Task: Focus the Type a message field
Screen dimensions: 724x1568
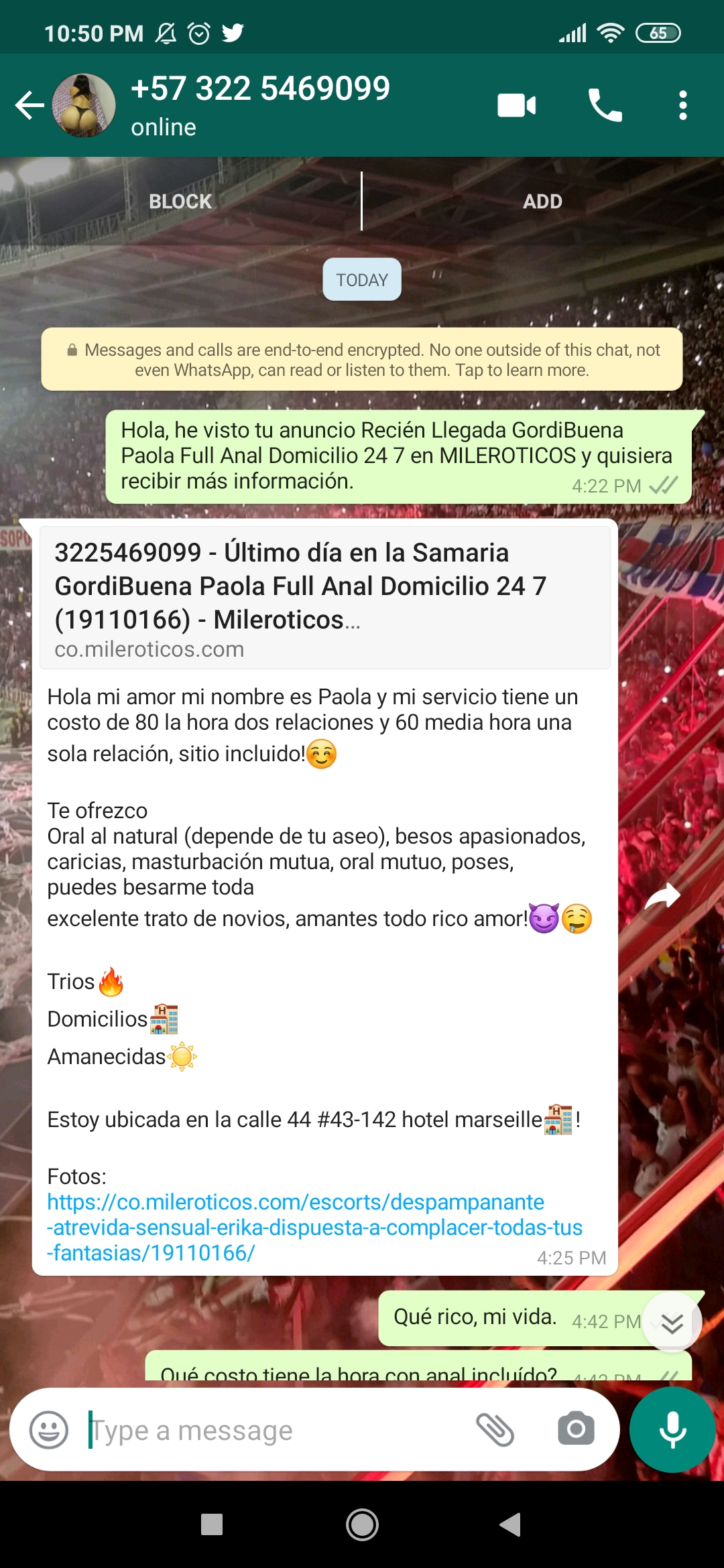Action: (x=268, y=1430)
